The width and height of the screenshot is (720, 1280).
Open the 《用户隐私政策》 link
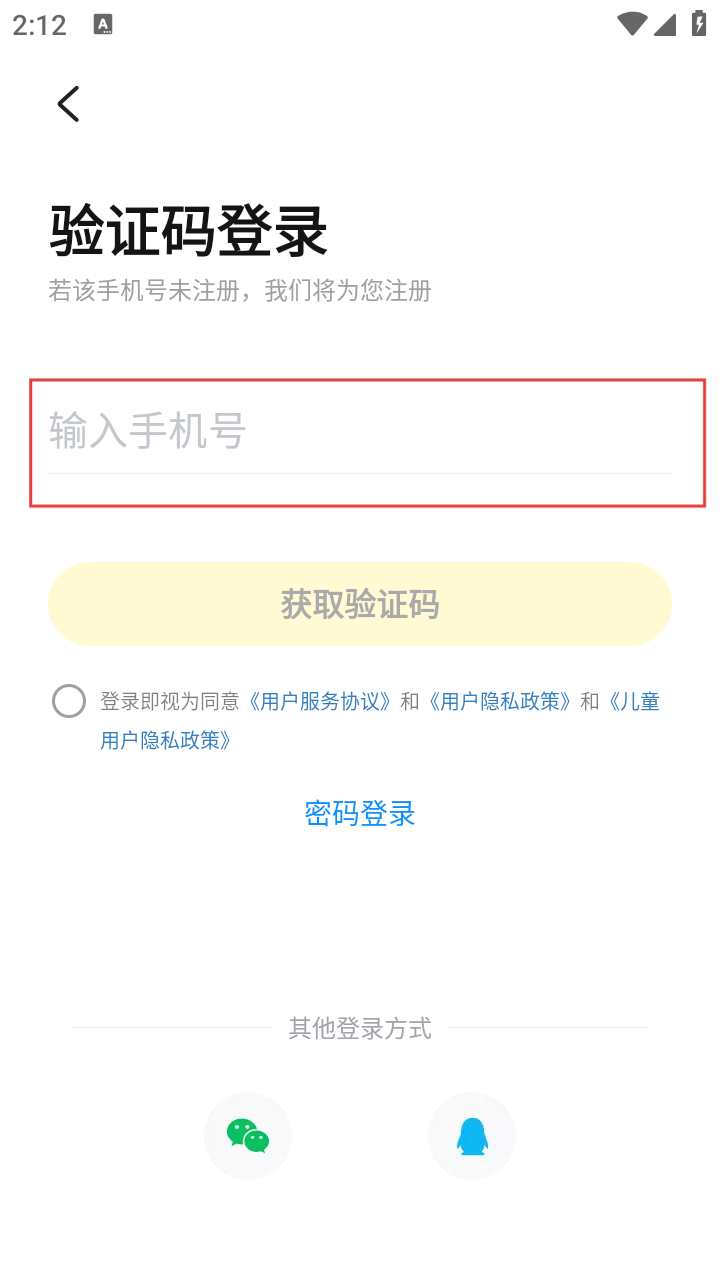pyautogui.click(x=501, y=702)
